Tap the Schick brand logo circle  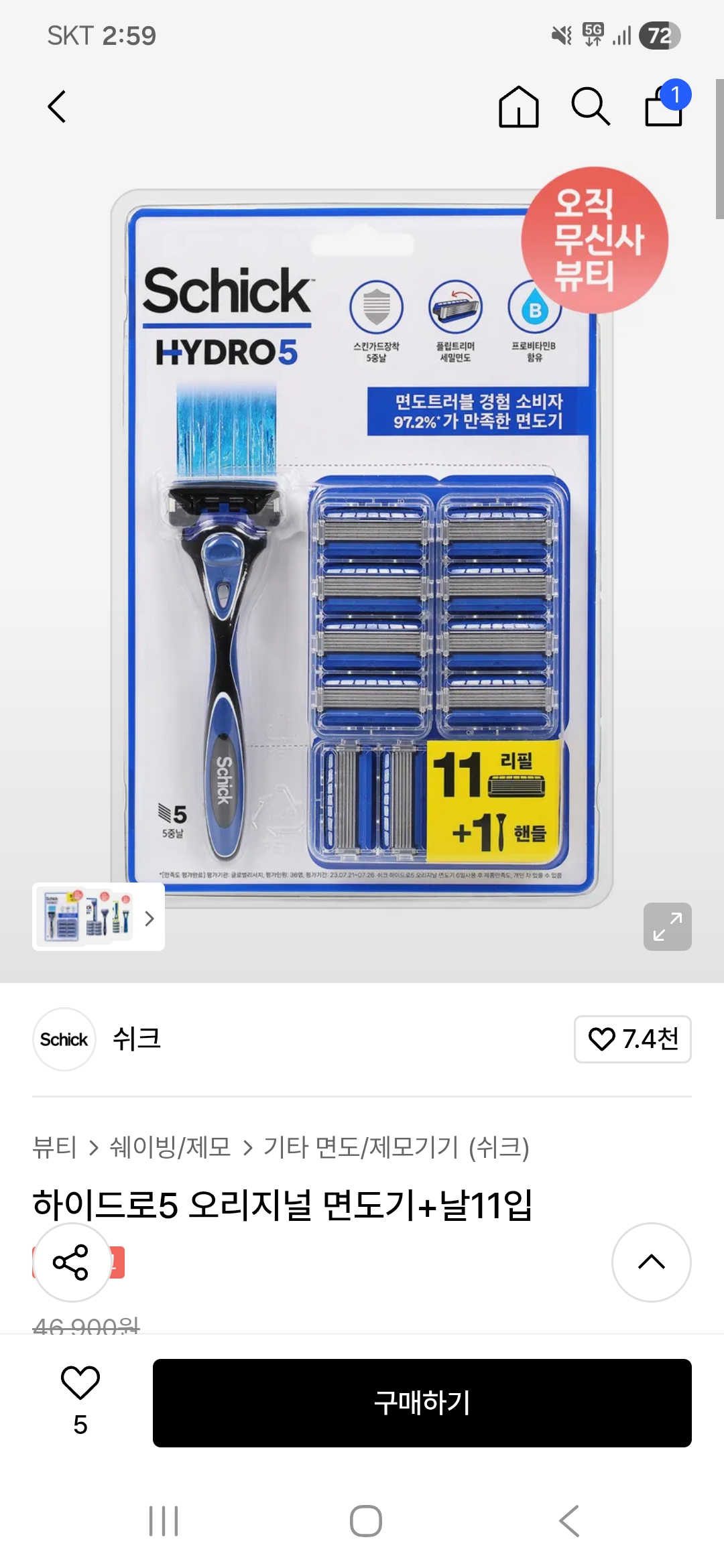pyautogui.click(x=64, y=1039)
